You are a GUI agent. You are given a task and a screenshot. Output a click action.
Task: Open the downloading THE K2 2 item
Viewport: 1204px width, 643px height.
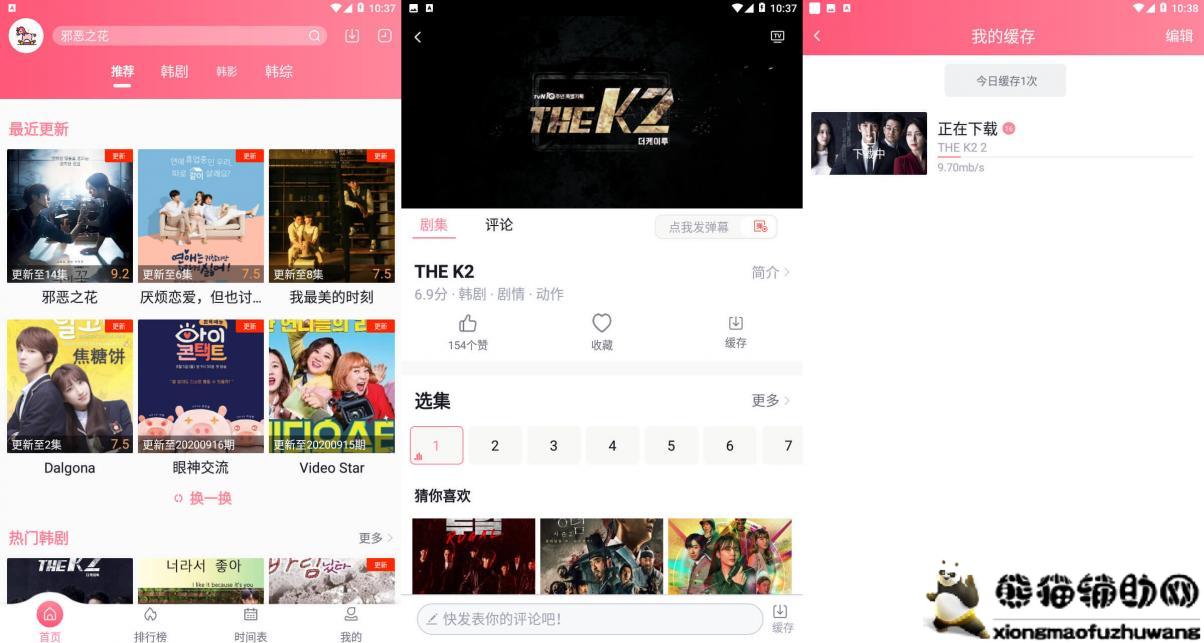click(1000, 143)
